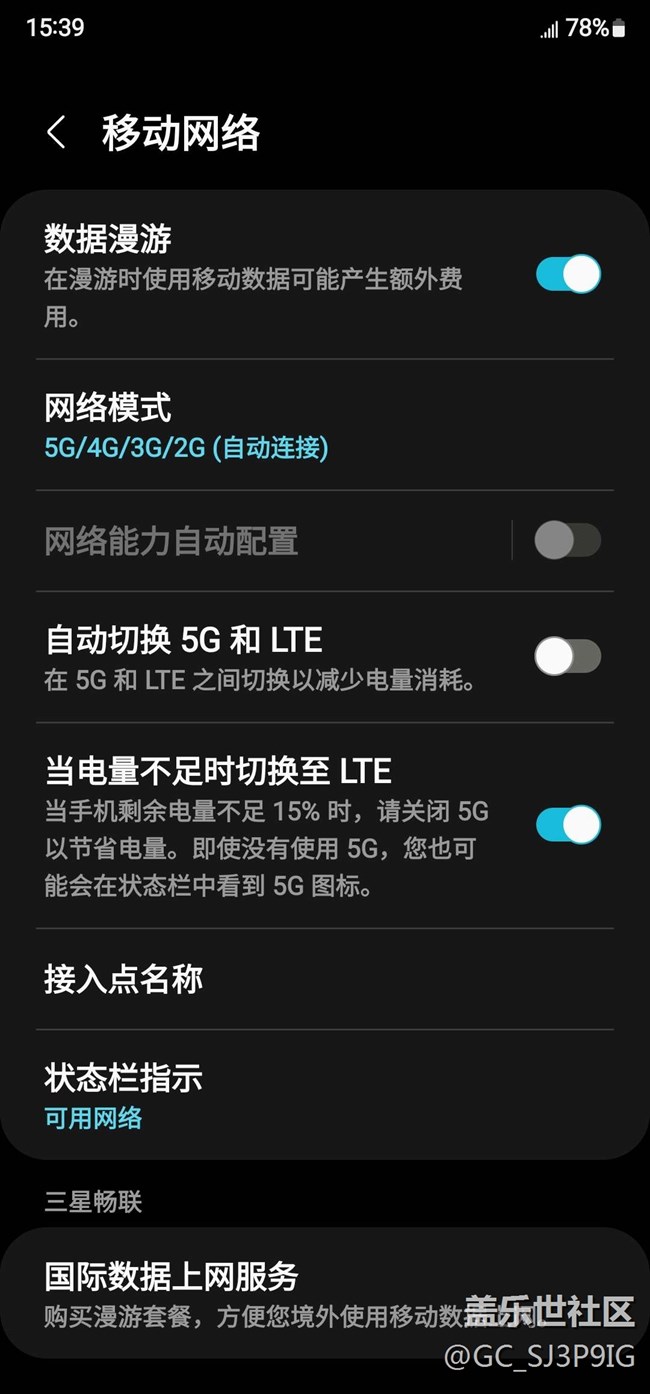650x1394 pixels.
Task: Turn off the 数据漫游 switch
Action: (x=567, y=274)
